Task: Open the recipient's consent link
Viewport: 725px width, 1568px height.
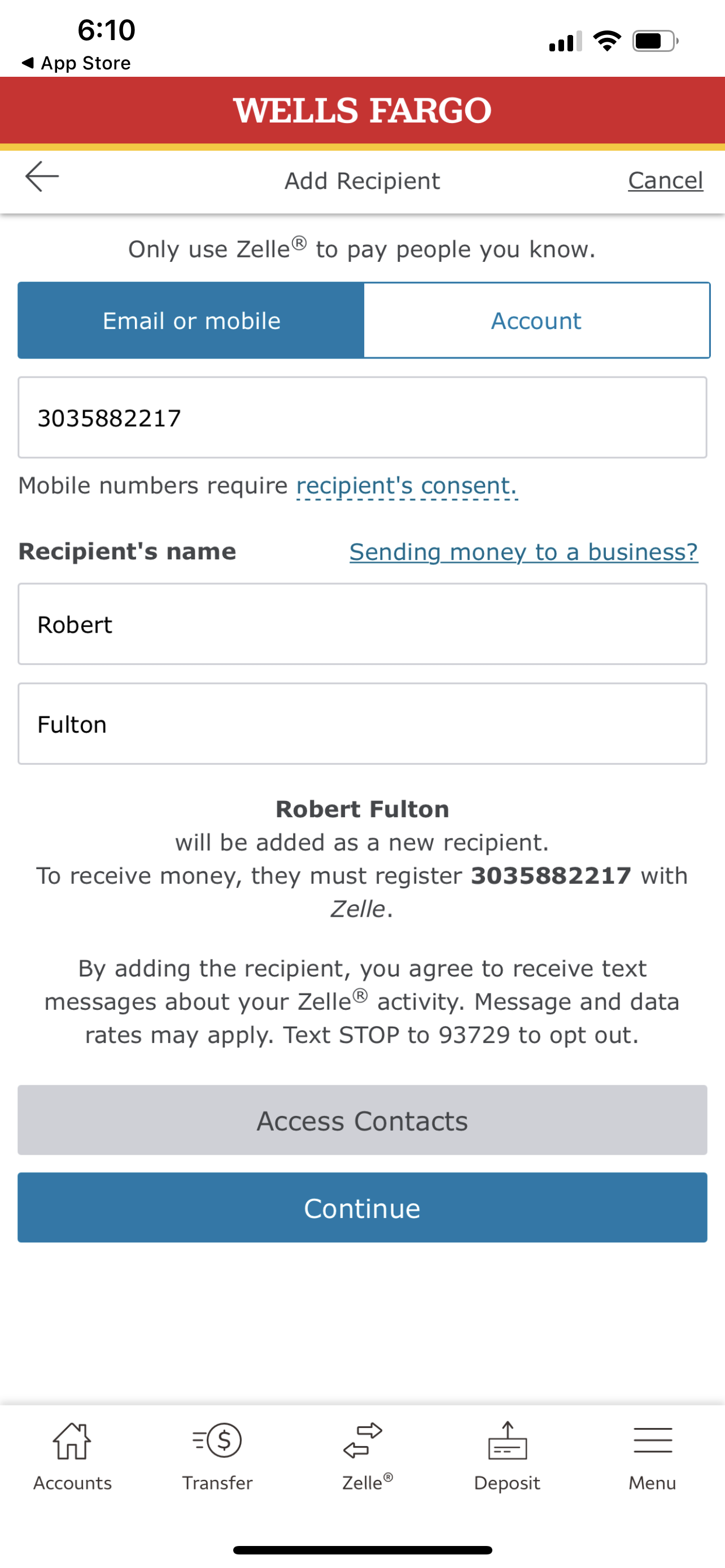Action: tap(407, 486)
